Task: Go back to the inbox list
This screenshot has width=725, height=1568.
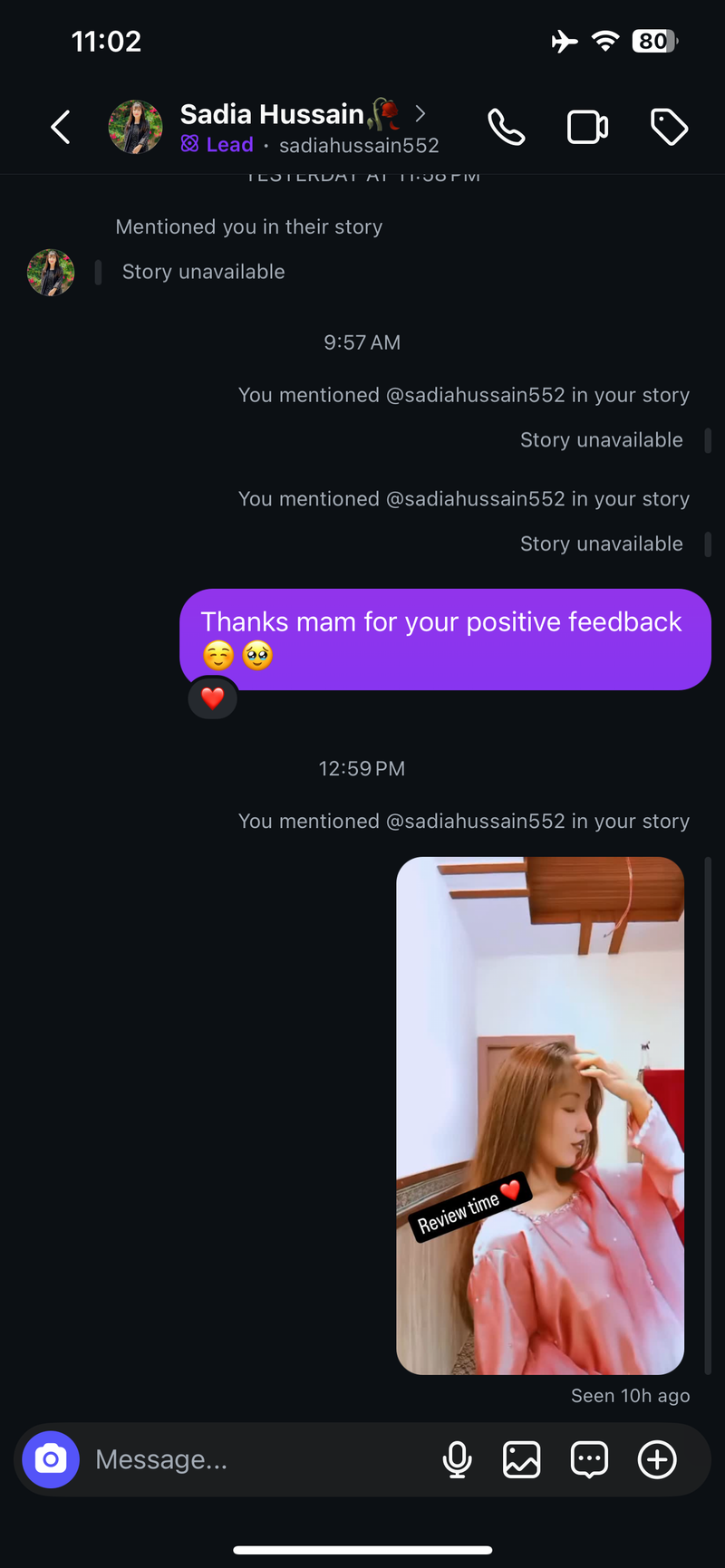Action: click(x=61, y=128)
